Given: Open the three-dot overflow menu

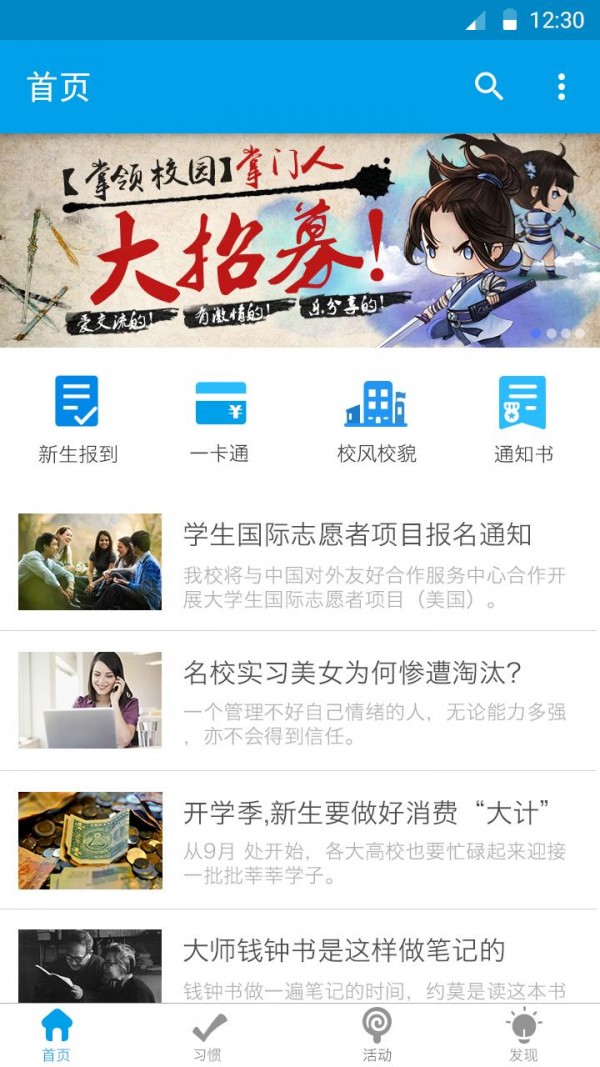Looking at the screenshot, I should click(561, 87).
